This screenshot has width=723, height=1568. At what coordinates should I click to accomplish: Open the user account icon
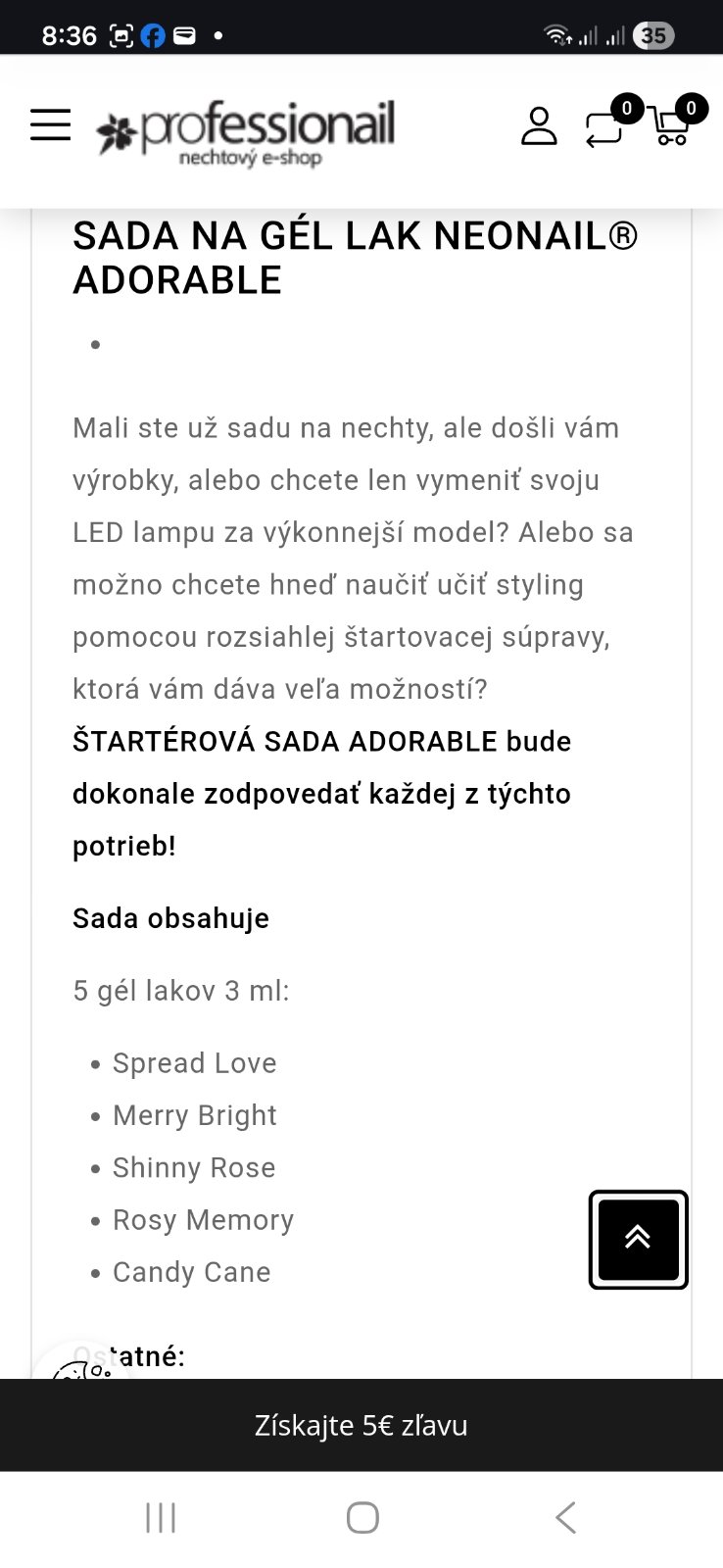coord(539,126)
